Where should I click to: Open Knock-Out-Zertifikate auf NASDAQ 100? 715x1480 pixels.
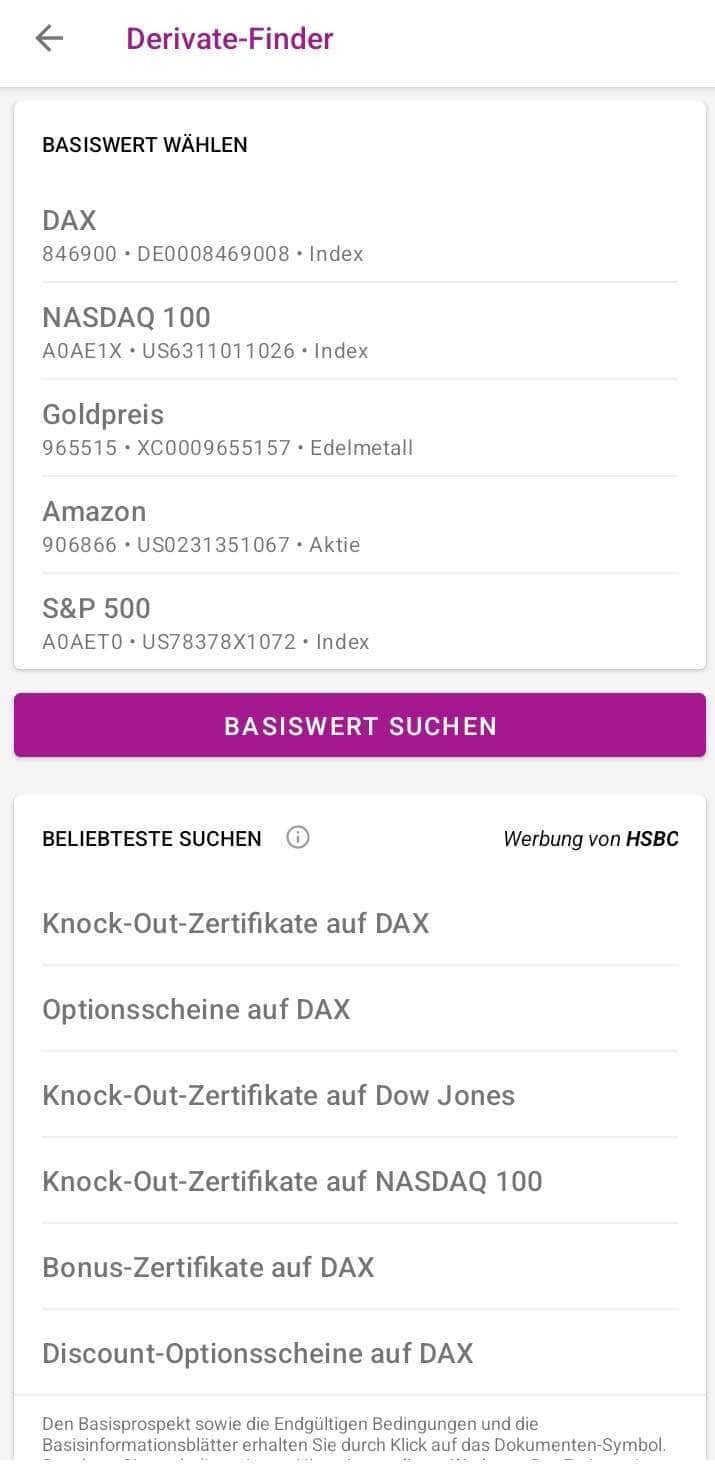359,1181
